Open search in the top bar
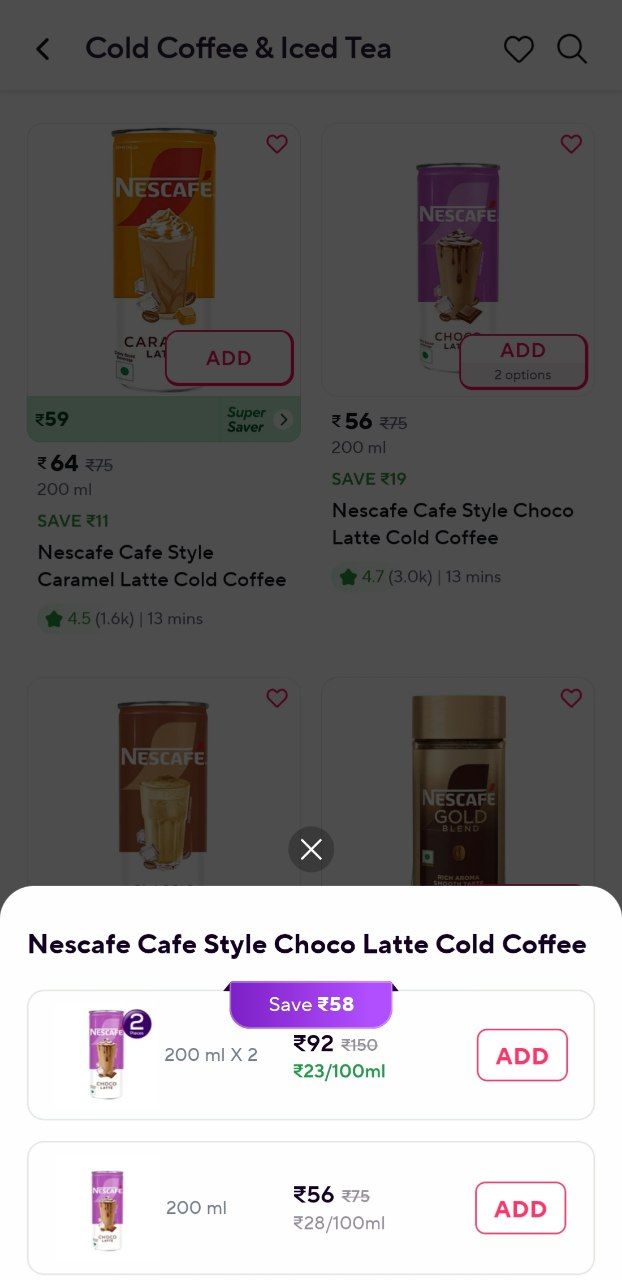Image resolution: width=622 pixels, height=1280 pixels. 571,49
